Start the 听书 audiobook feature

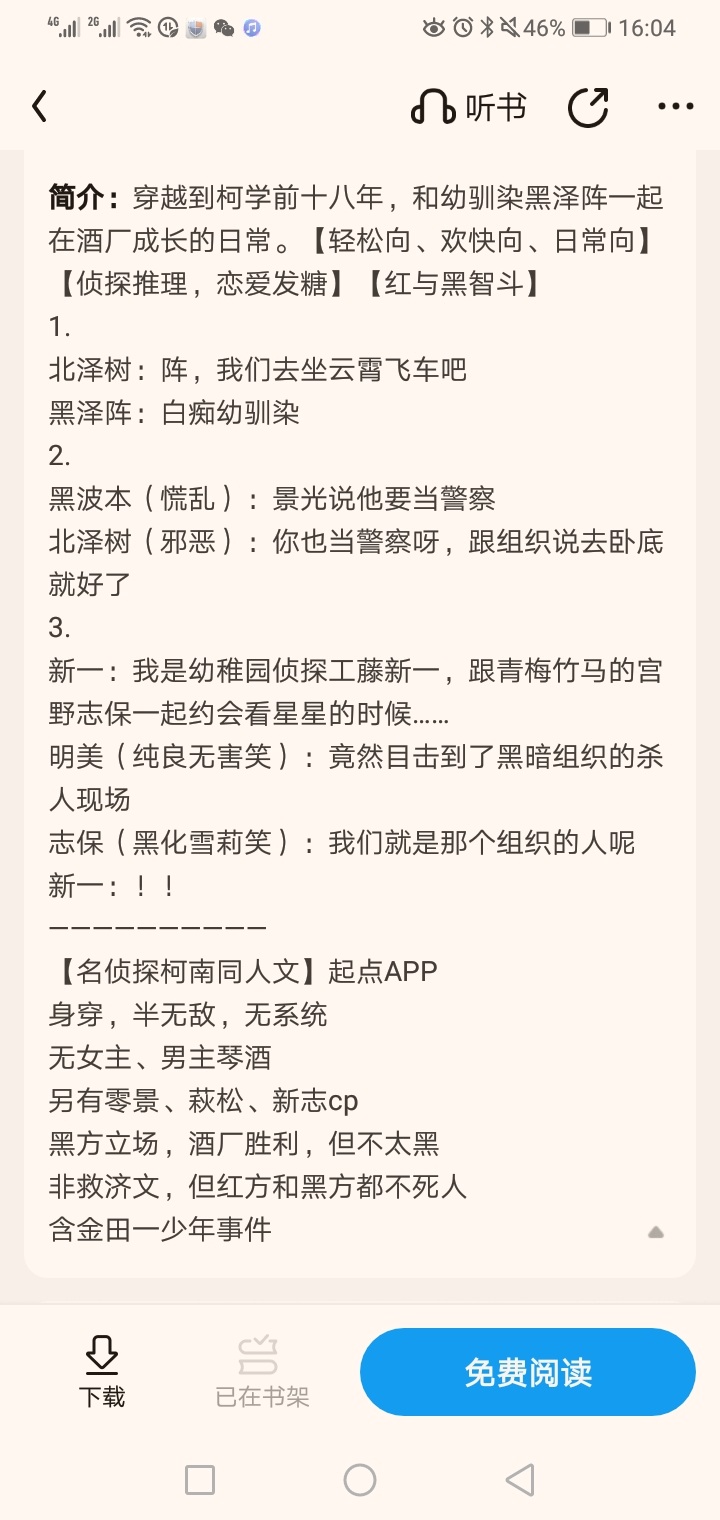pyautogui.click(x=468, y=107)
